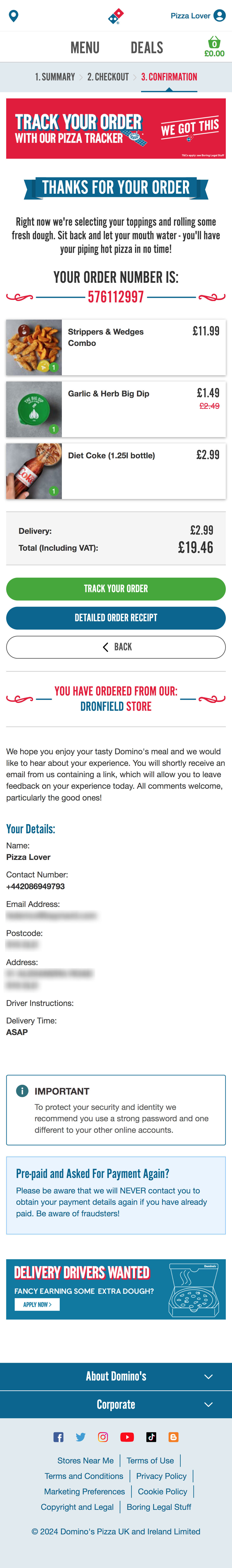Go back with the Back button

click(x=116, y=647)
